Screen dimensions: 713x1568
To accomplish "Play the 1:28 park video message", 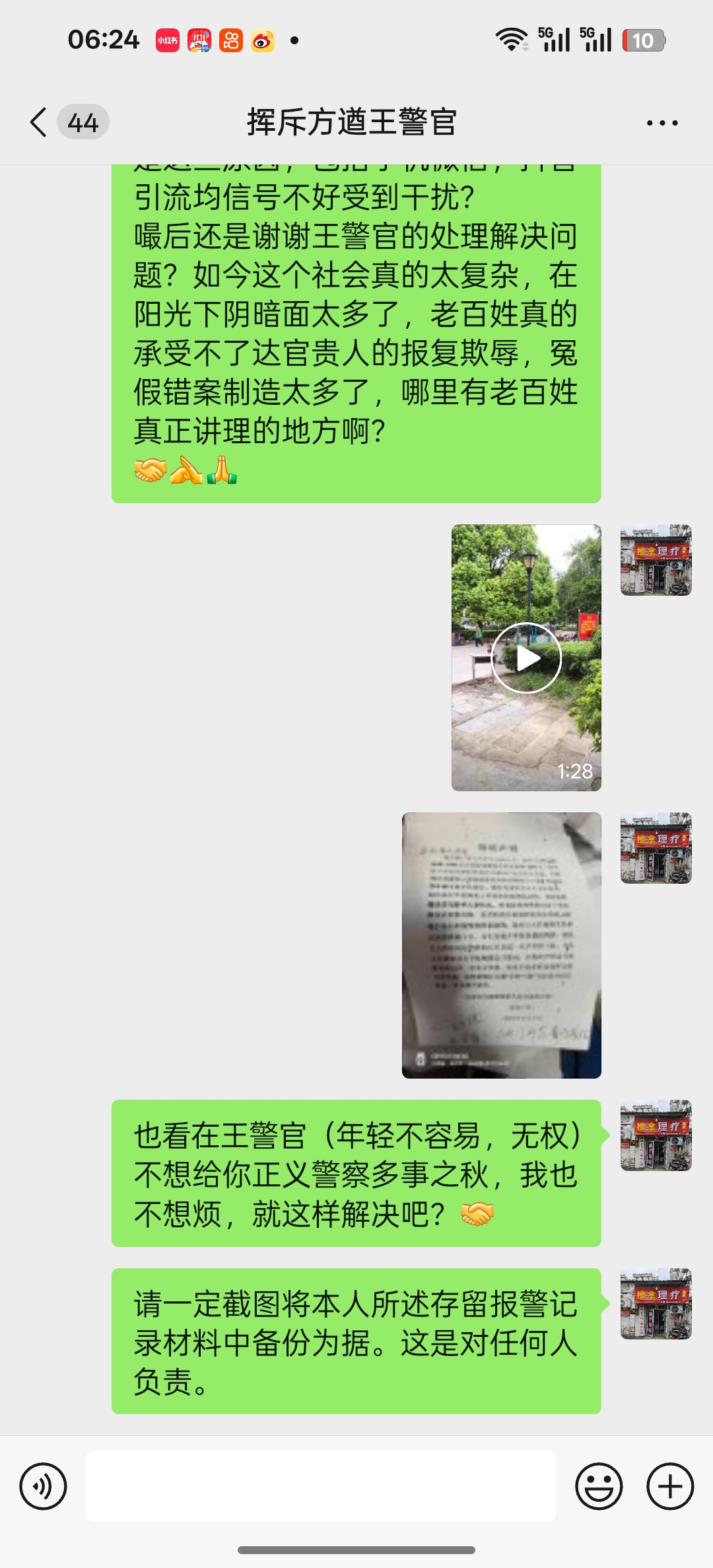I will point(526,658).
